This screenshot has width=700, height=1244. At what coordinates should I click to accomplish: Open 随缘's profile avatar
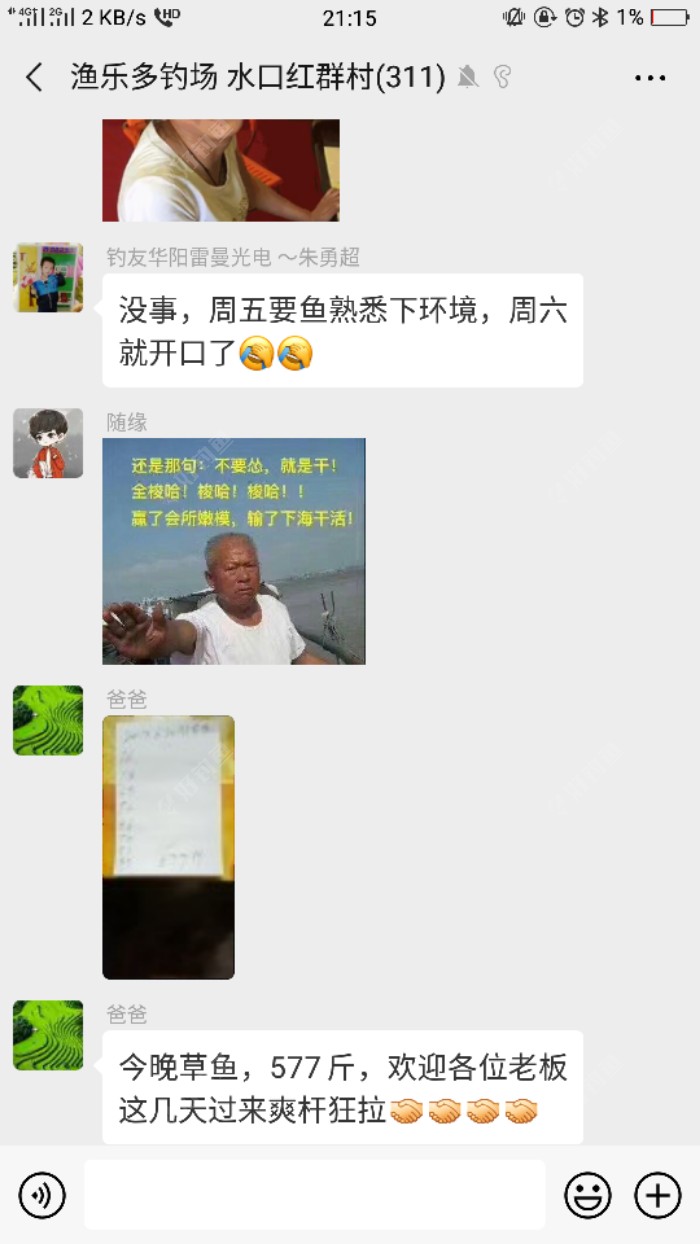(x=48, y=443)
